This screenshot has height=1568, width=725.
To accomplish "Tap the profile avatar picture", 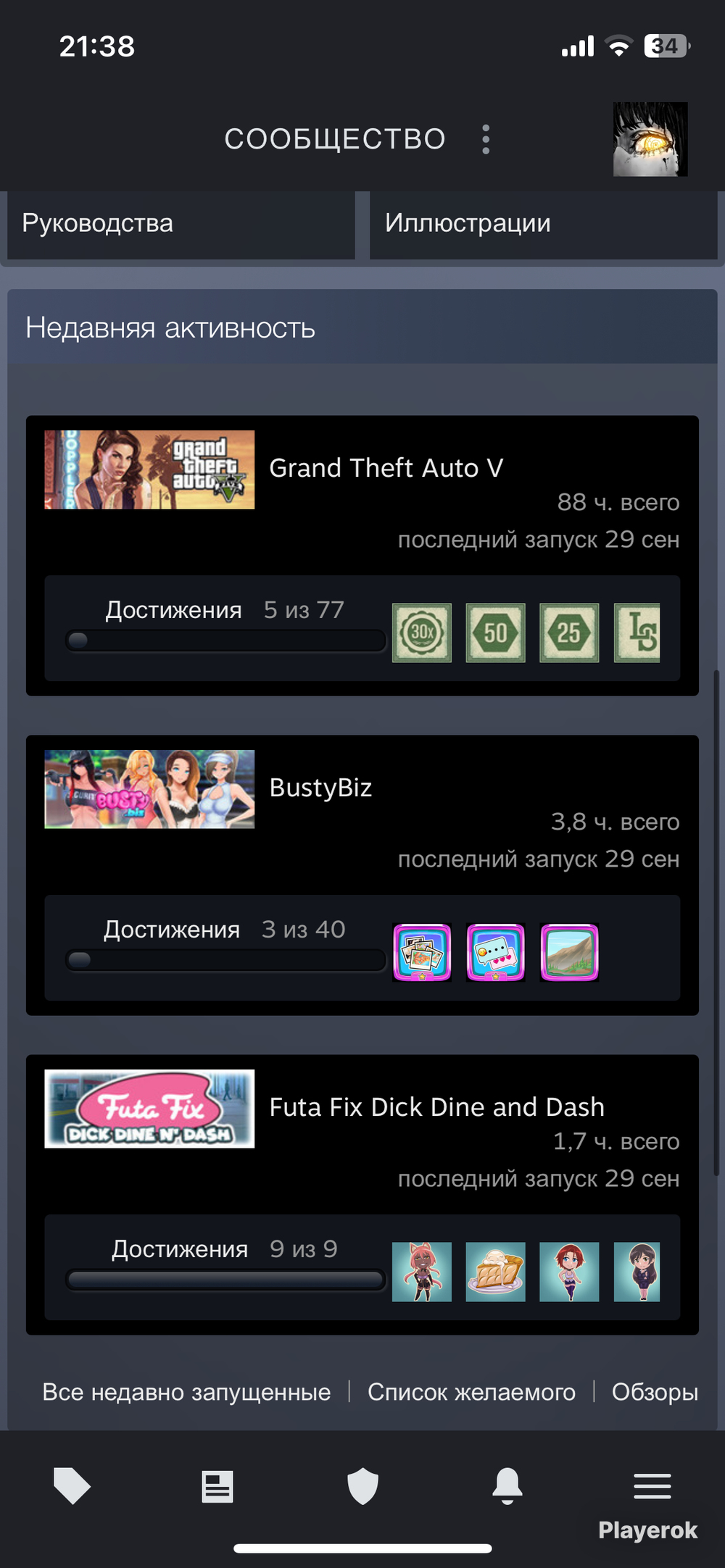I will click(650, 139).
